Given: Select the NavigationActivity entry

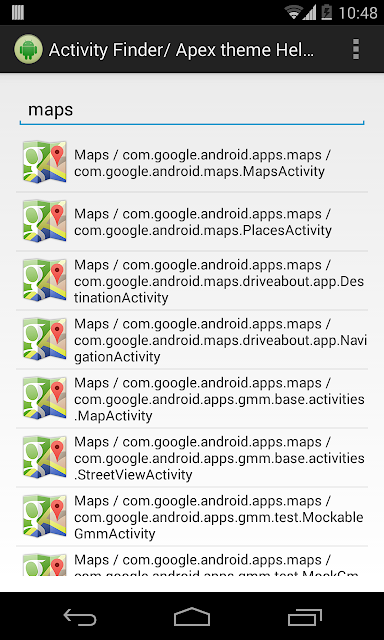Looking at the screenshot, I should [x=192, y=340].
